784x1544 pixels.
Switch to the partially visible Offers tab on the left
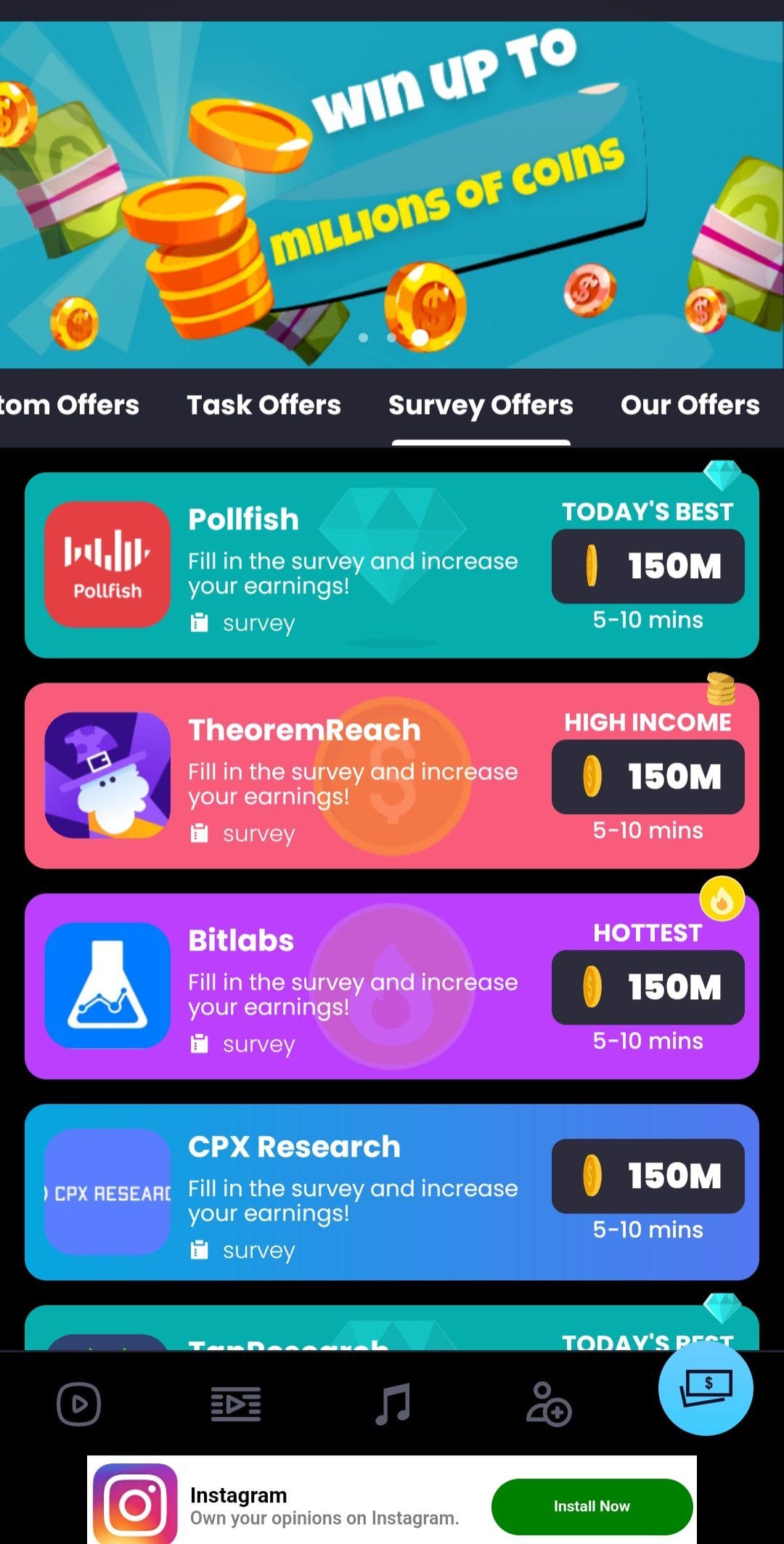(x=70, y=405)
